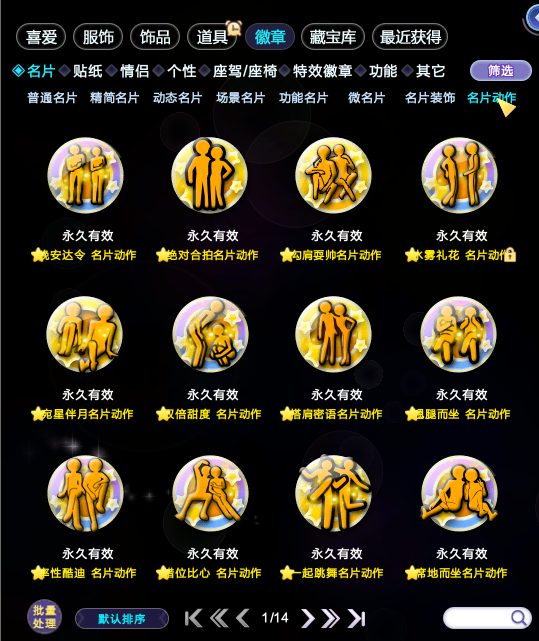Open the 默认排序 sort option
539x641 pixels.
click(x=122, y=619)
